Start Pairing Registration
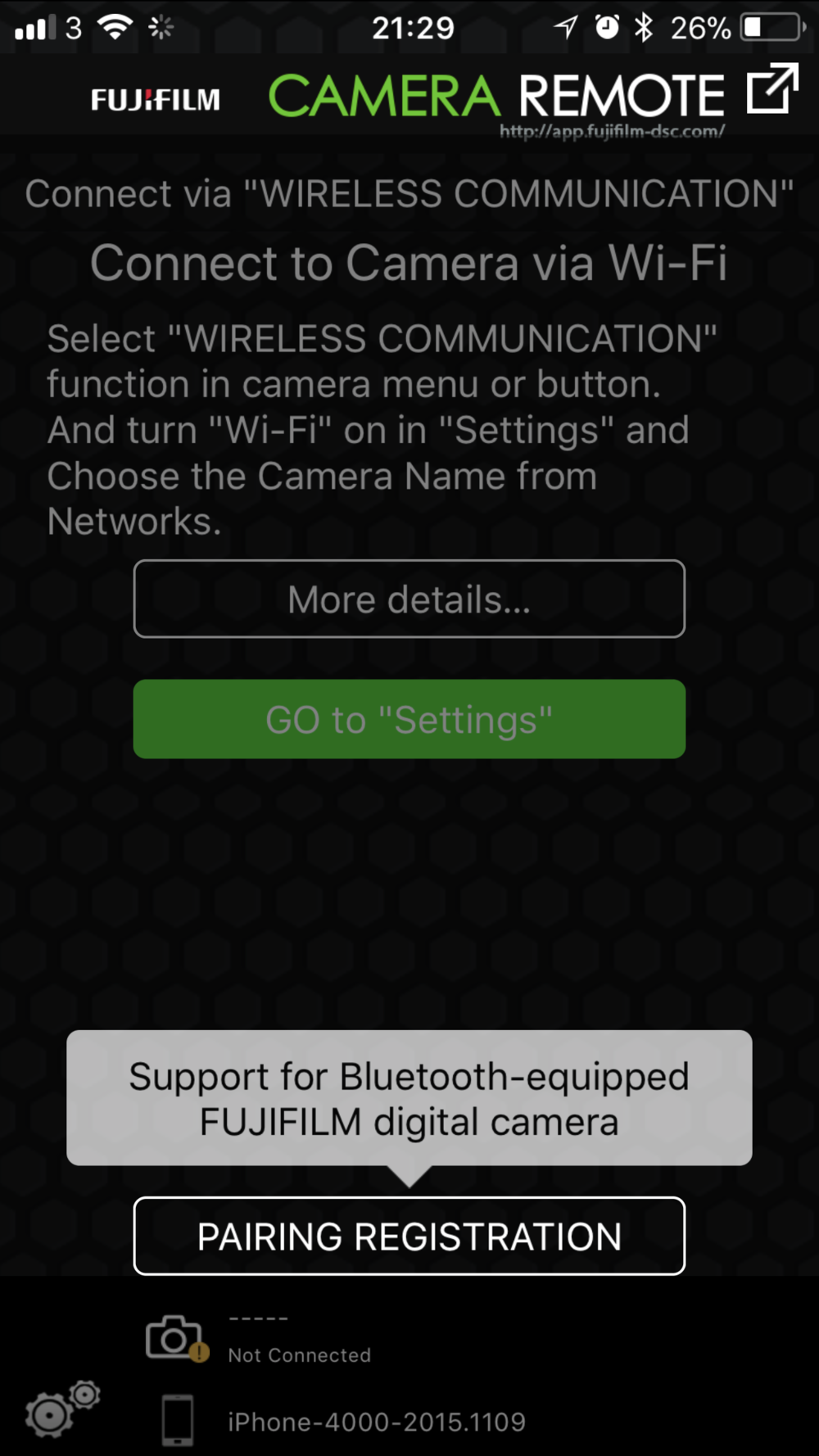Image resolution: width=819 pixels, height=1456 pixels. tap(409, 1236)
